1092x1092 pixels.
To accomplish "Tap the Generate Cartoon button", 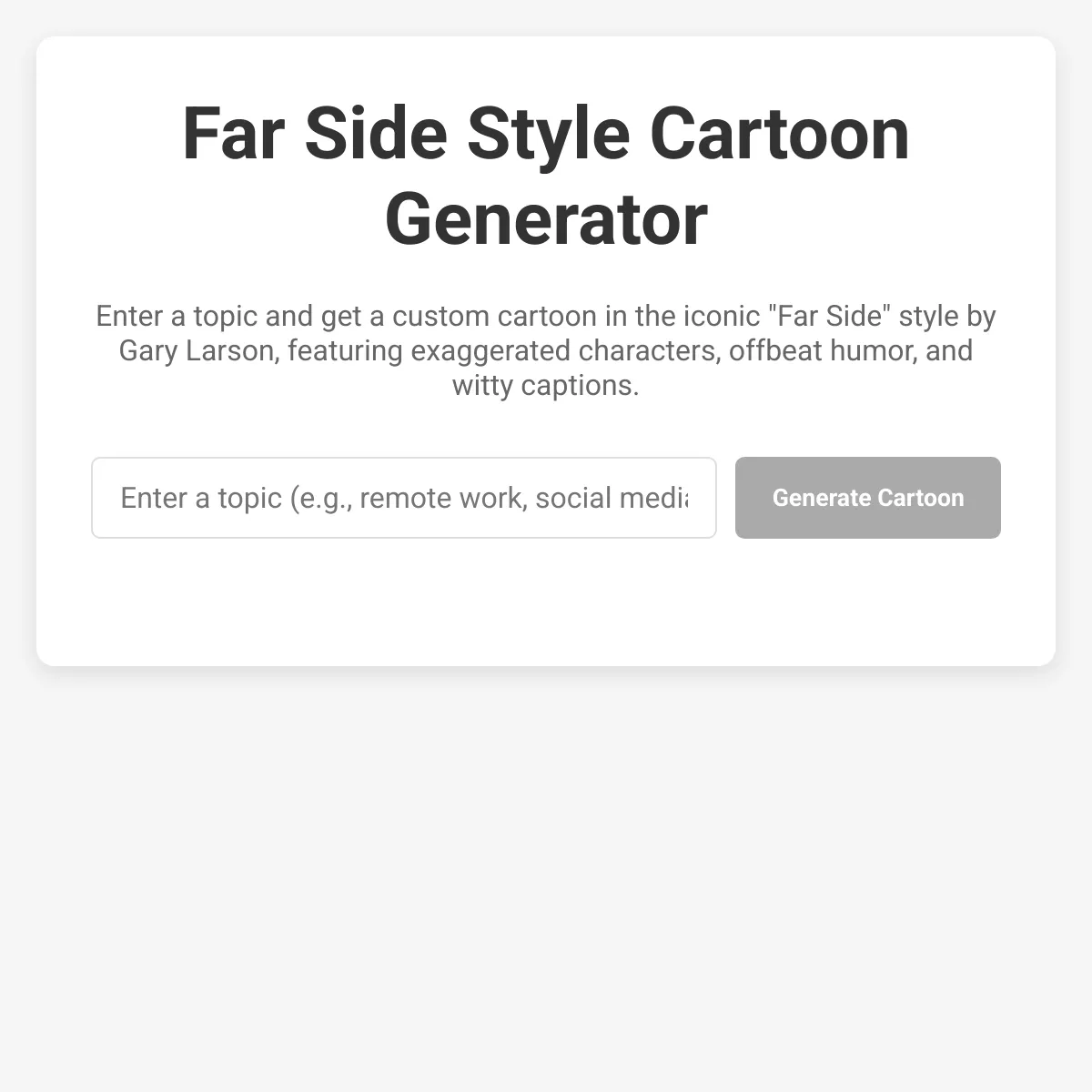I will 867,498.
